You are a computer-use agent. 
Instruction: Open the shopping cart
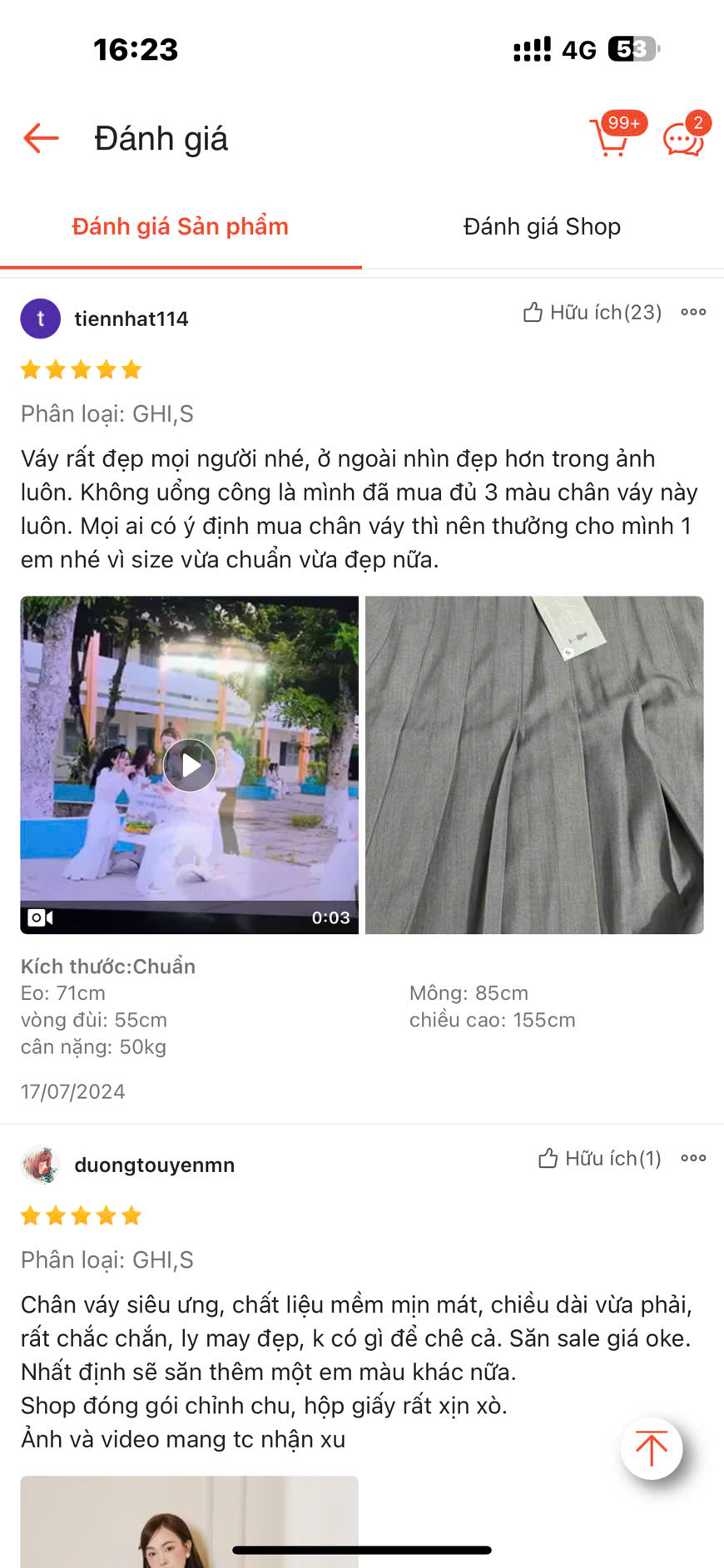[x=612, y=137]
